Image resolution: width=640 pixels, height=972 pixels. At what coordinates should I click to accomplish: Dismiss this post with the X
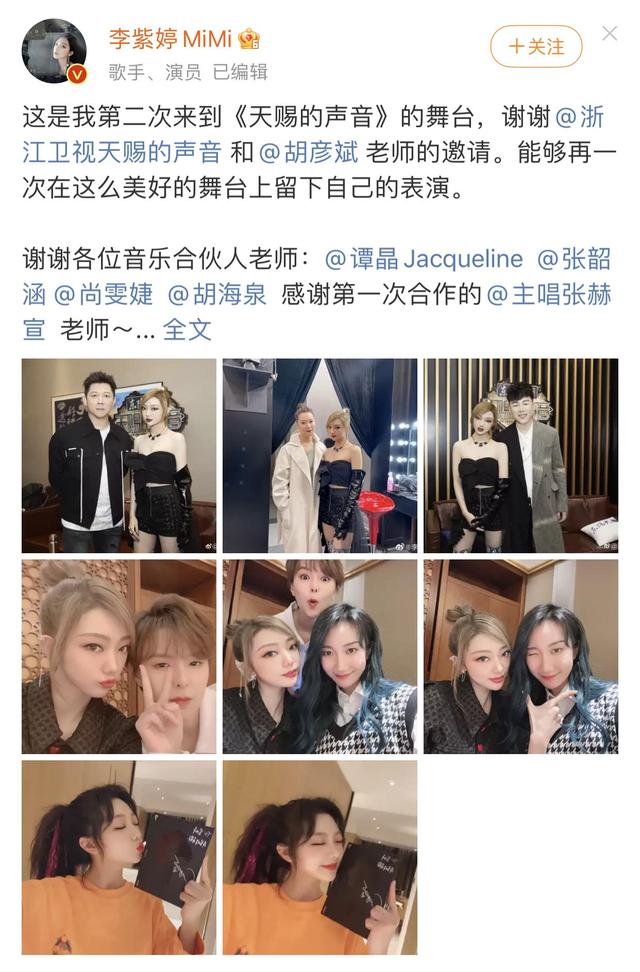[610, 34]
